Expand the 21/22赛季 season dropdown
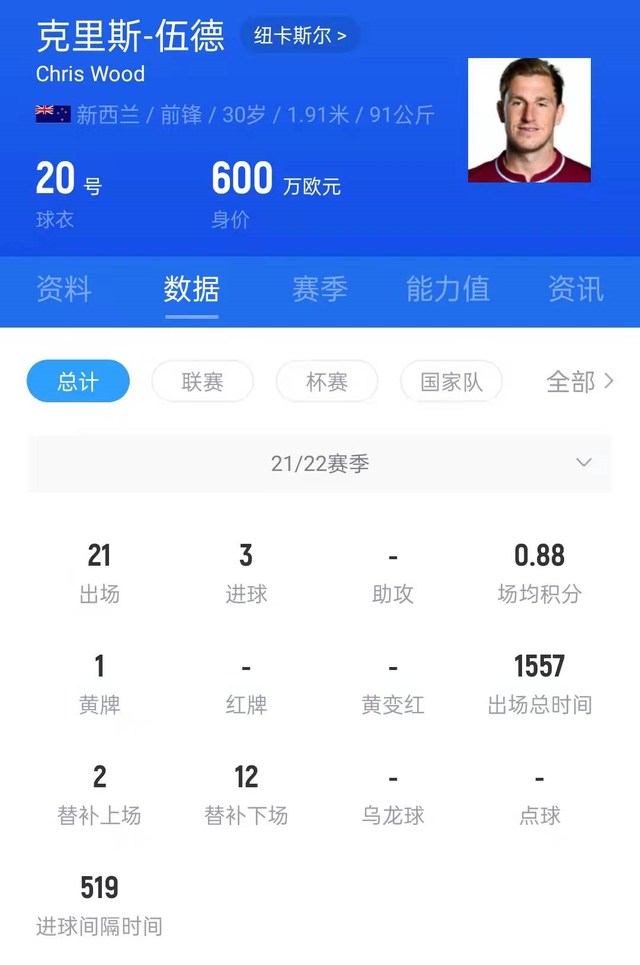The width and height of the screenshot is (640, 965). coord(320,464)
